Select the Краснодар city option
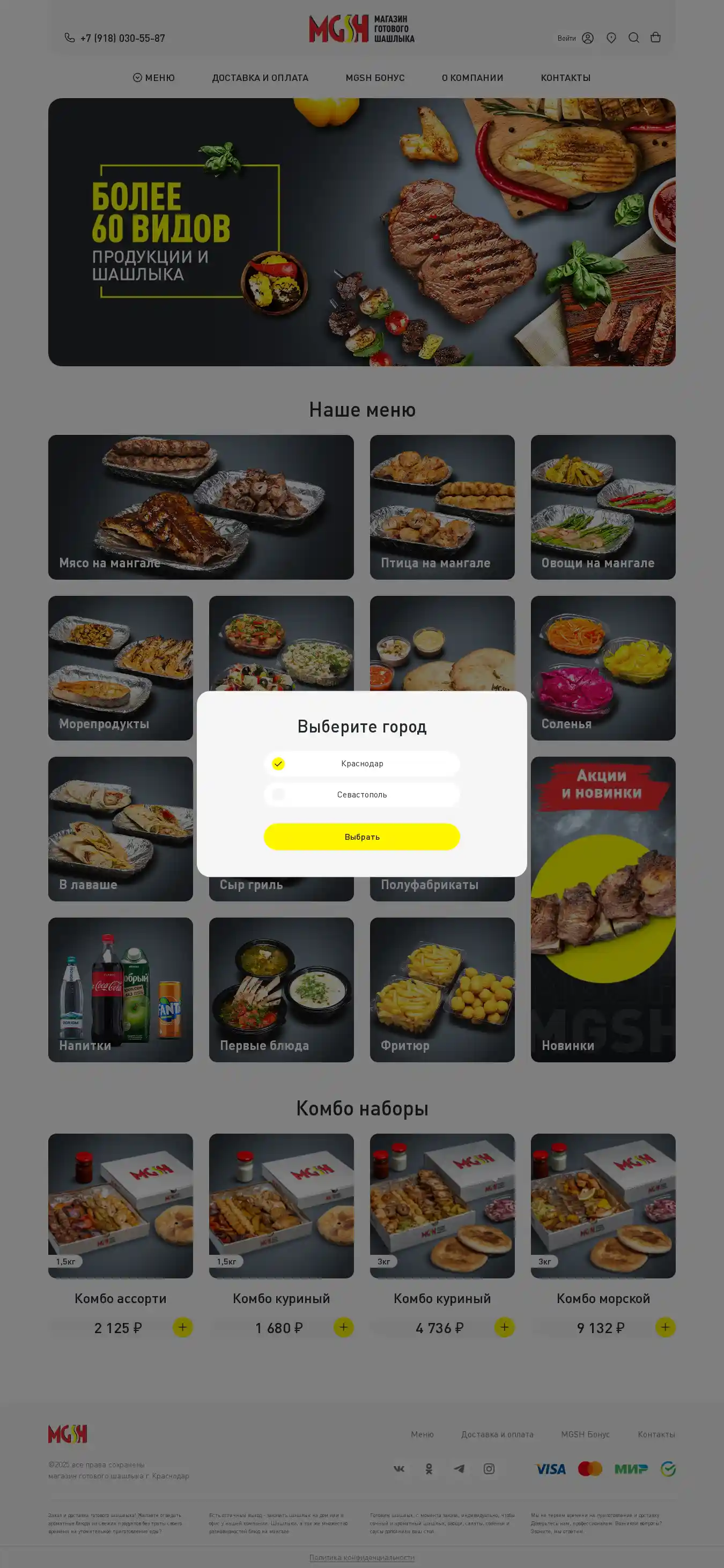Screen dimensions: 724x1568 point(361,763)
